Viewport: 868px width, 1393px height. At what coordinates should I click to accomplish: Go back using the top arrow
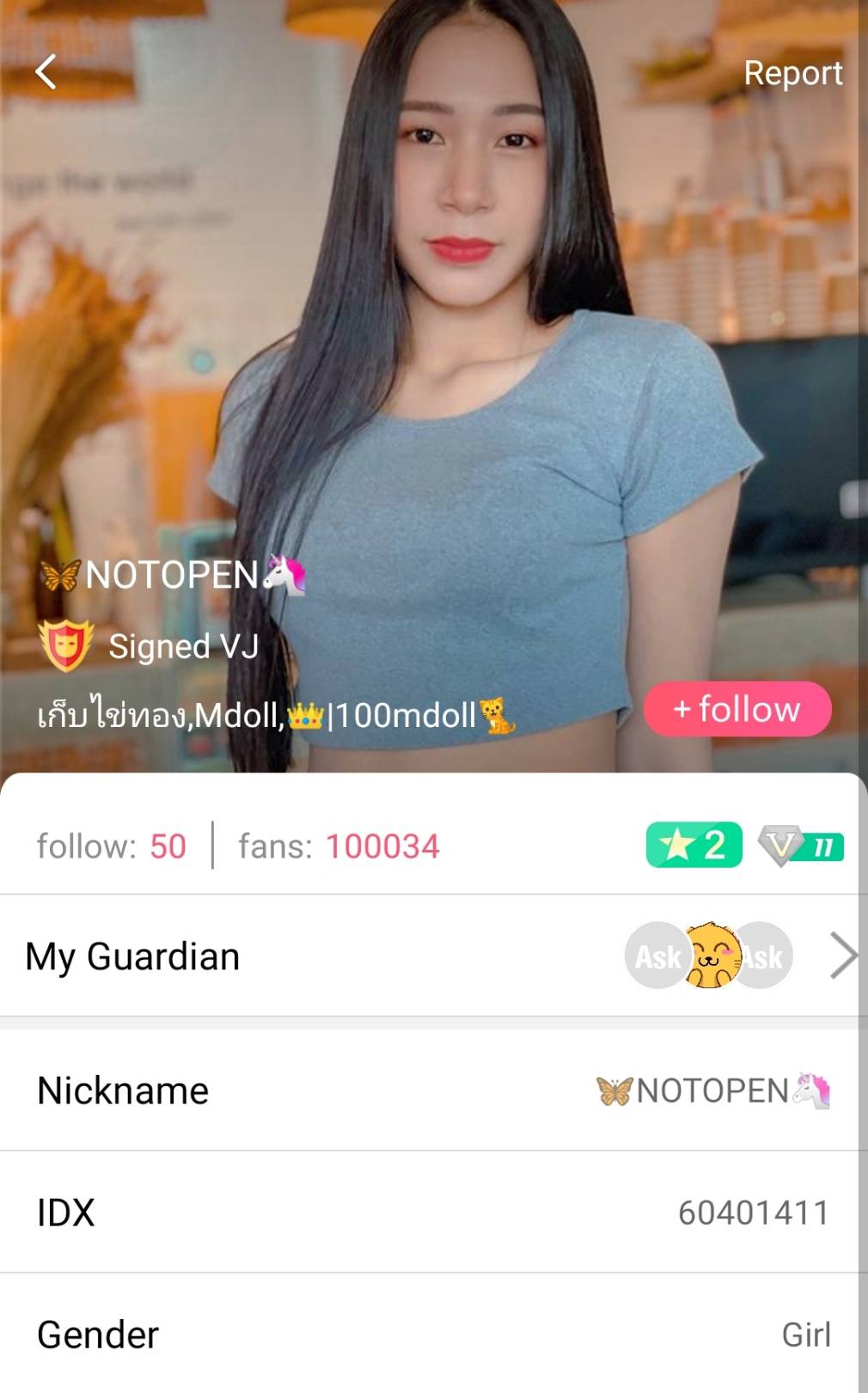(46, 72)
